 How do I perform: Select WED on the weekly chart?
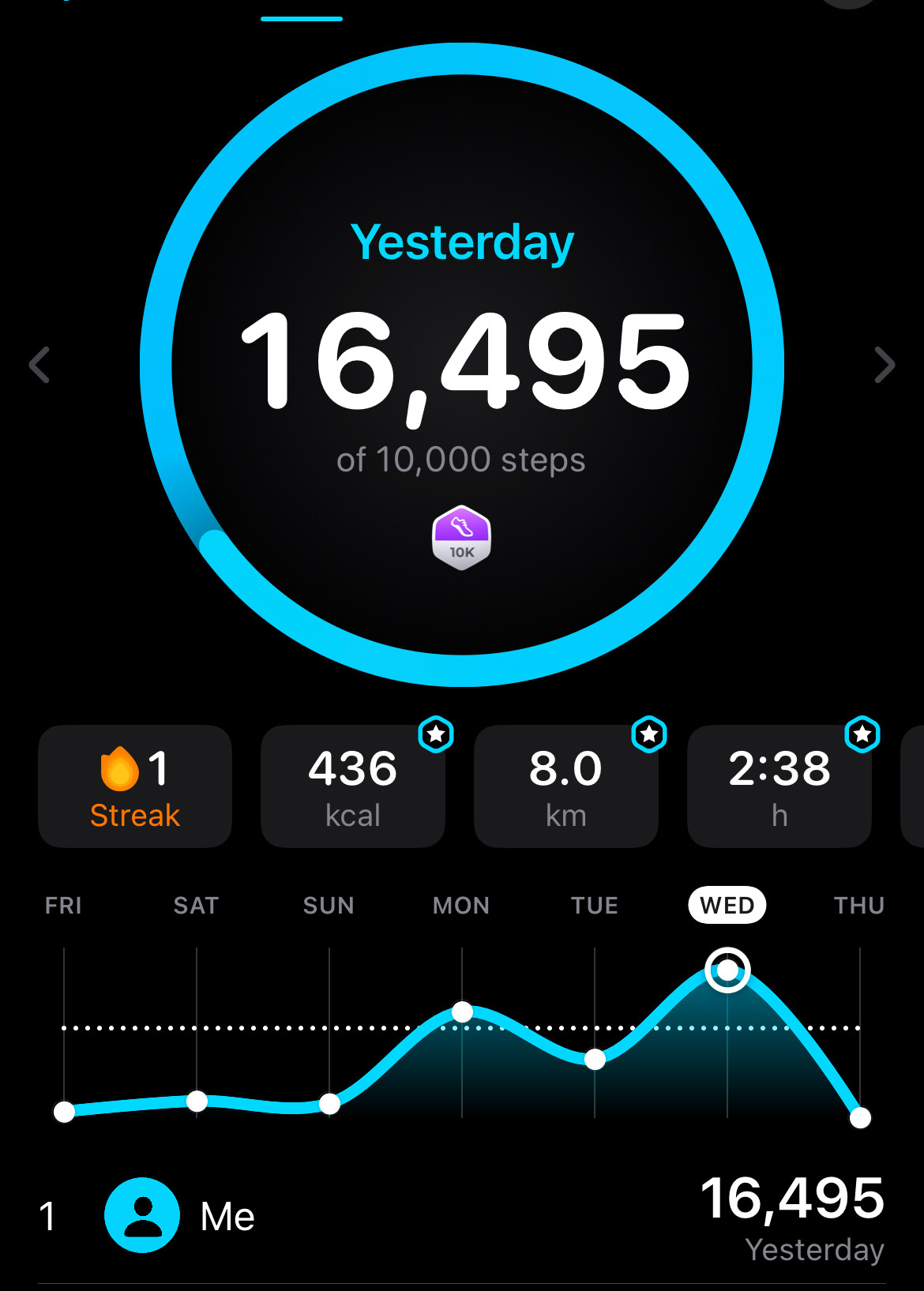(x=727, y=906)
